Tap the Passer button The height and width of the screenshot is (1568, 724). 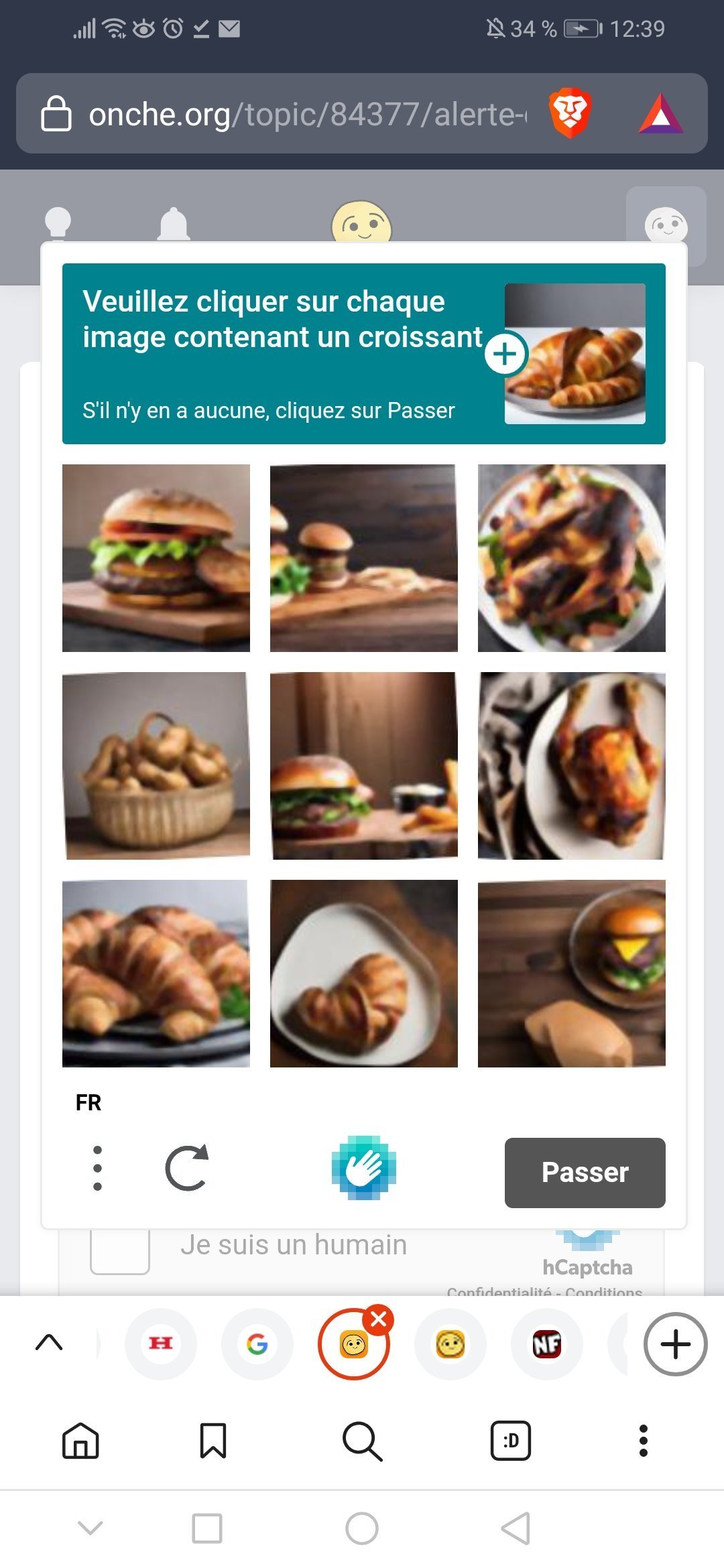coord(585,1173)
